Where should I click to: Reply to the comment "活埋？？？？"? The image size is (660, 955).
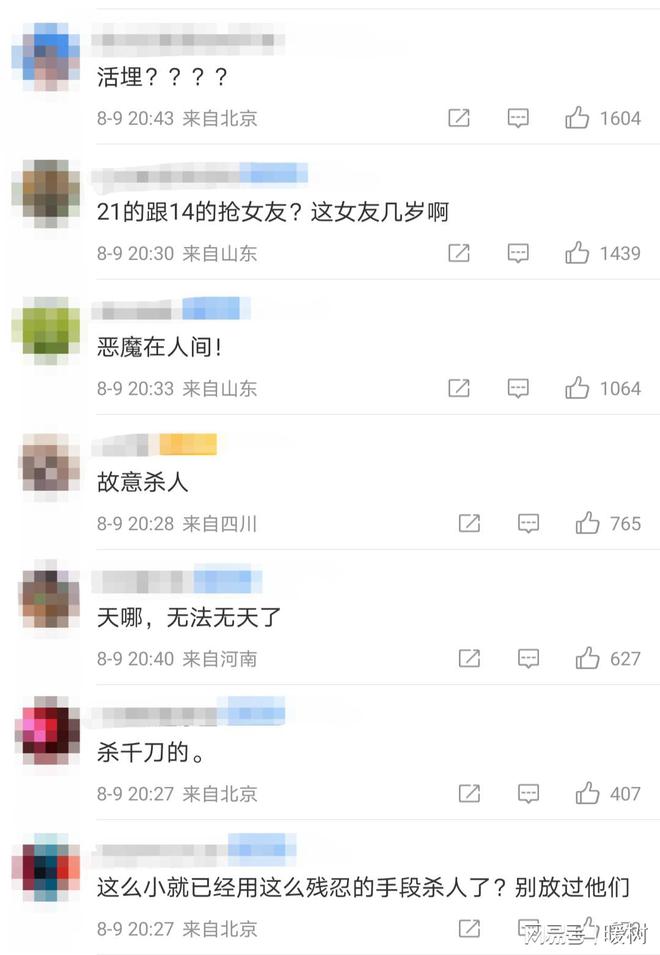(518, 118)
